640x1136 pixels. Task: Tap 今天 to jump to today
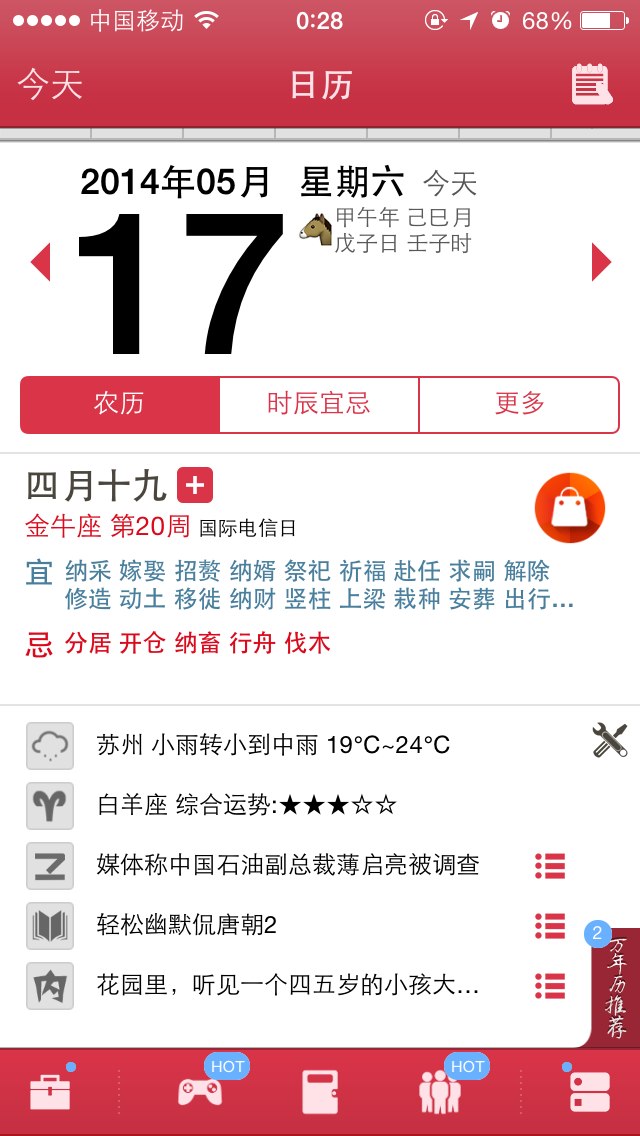pyautogui.click(x=50, y=85)
